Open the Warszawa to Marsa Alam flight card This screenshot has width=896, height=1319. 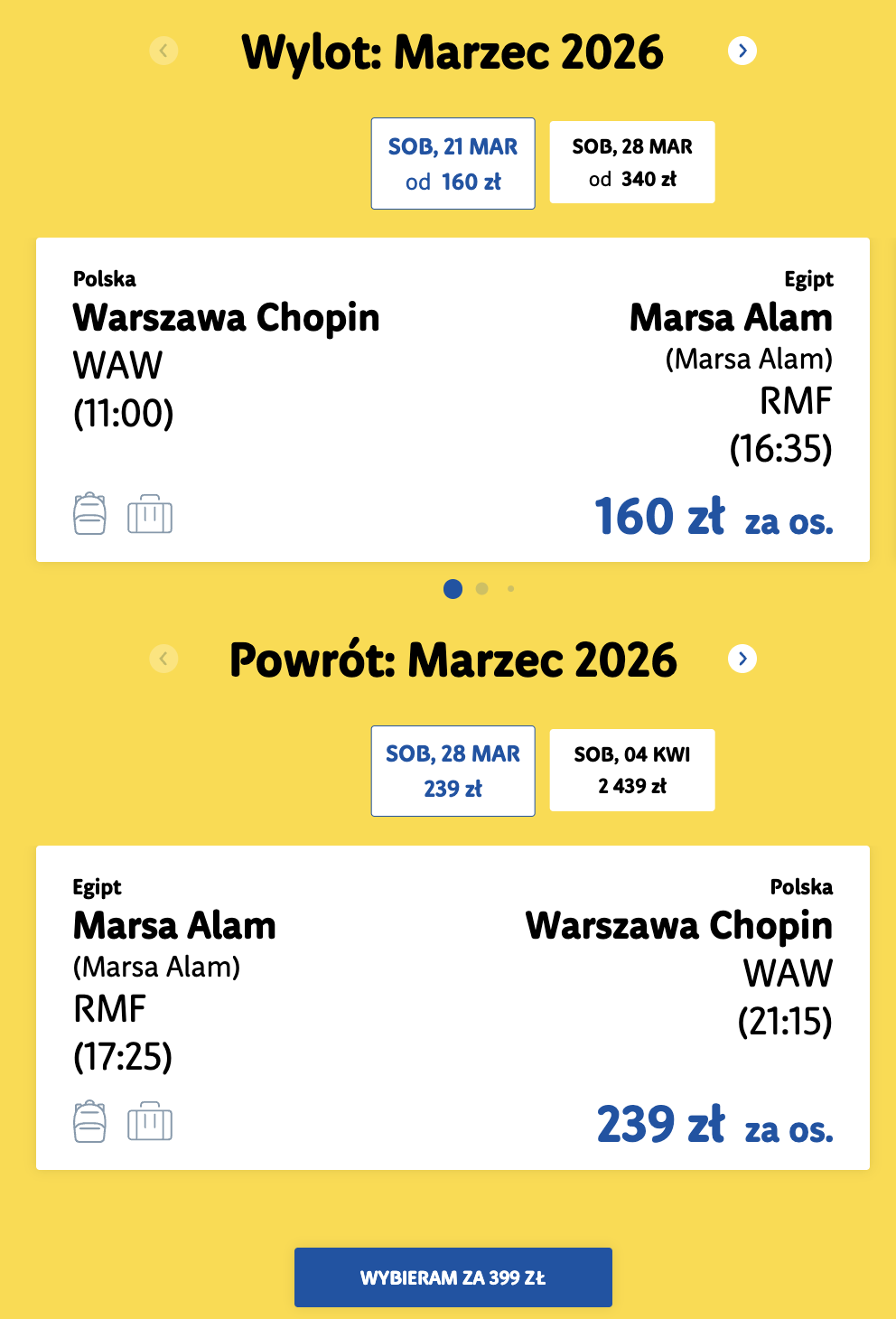[453, 399]
